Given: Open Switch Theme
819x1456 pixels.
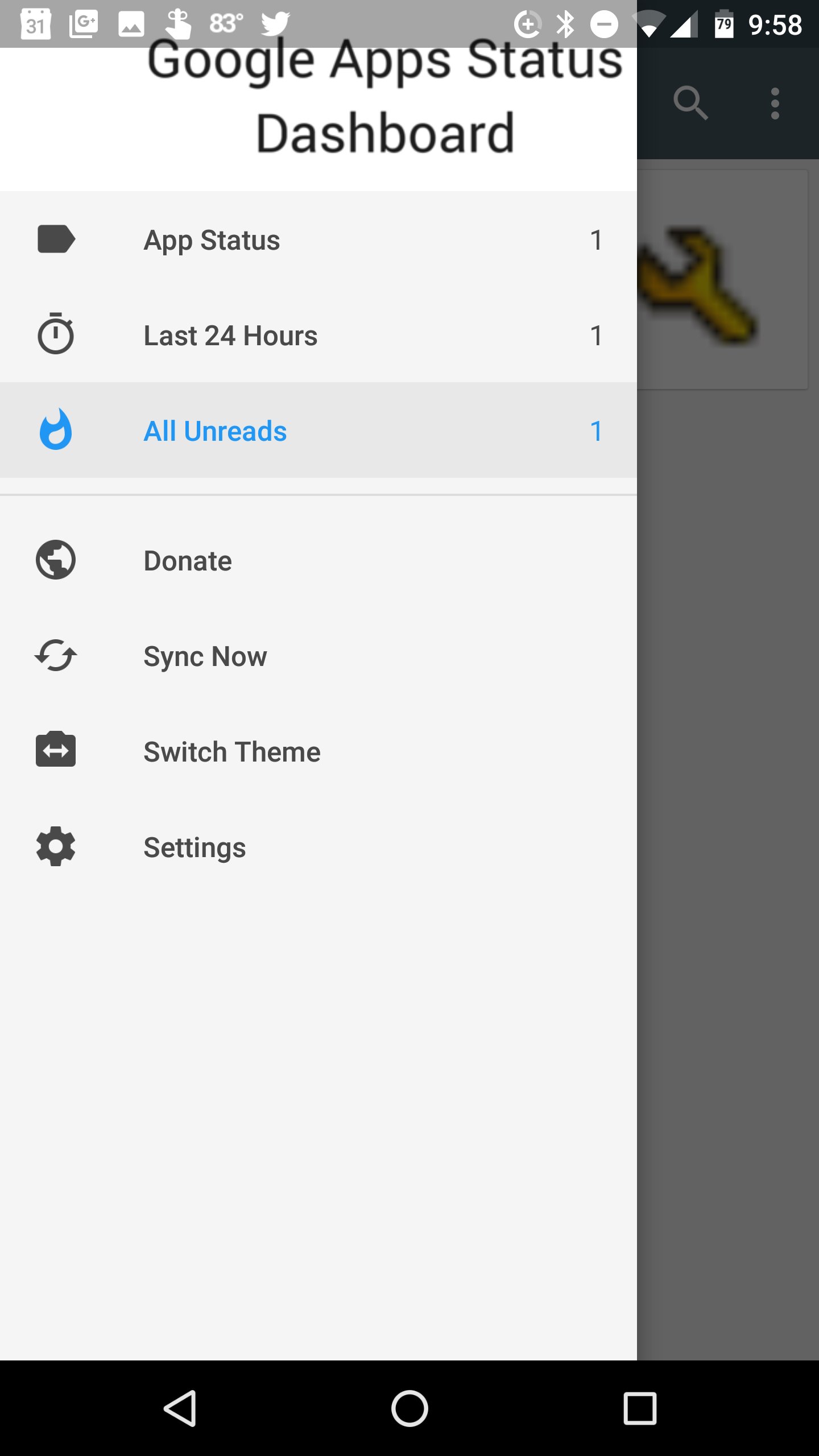Looking at the screenshot, I should [231, 751].
